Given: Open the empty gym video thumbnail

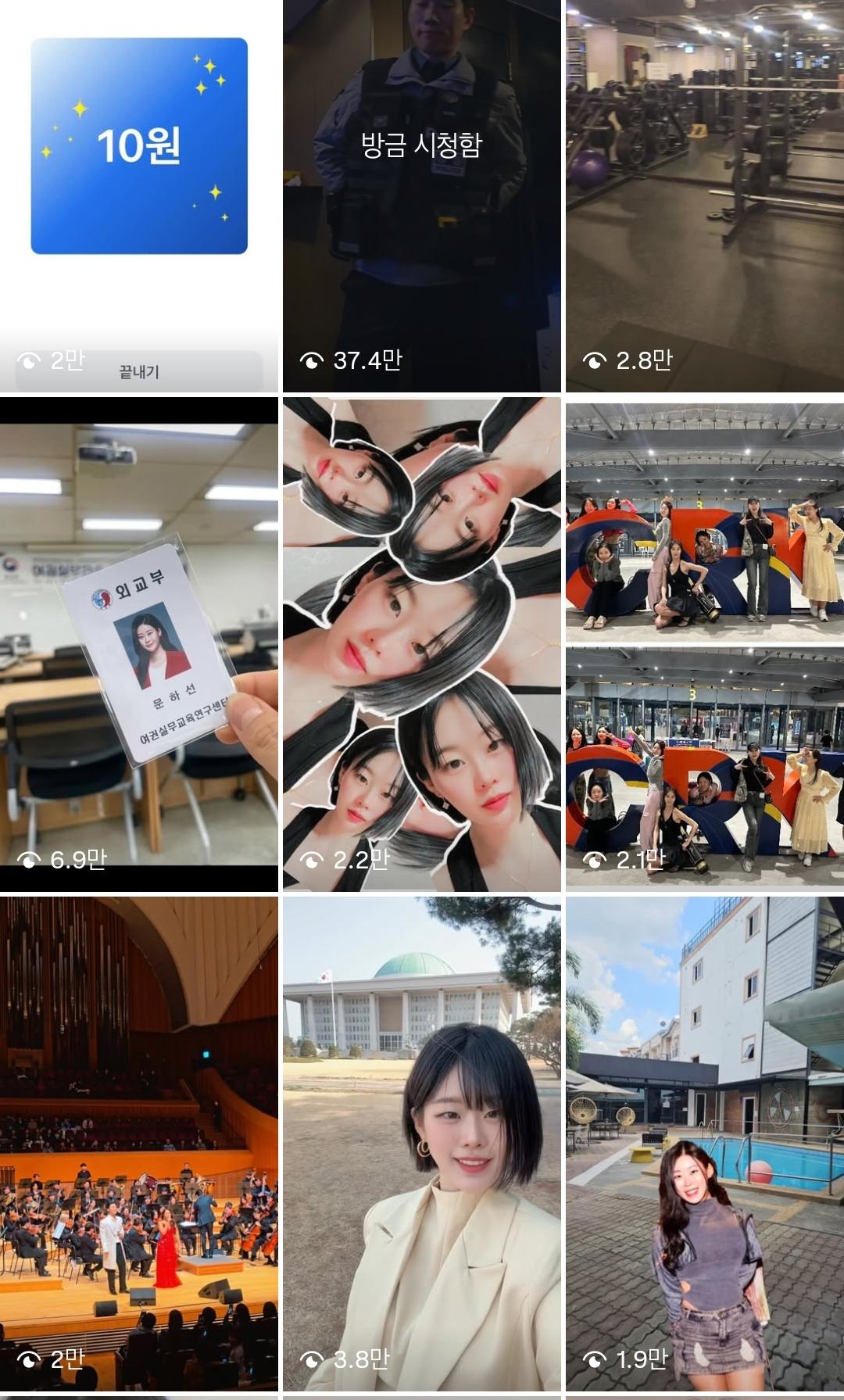Looking at the screenshot, I should pyautogui.click(x=703, y=195).
